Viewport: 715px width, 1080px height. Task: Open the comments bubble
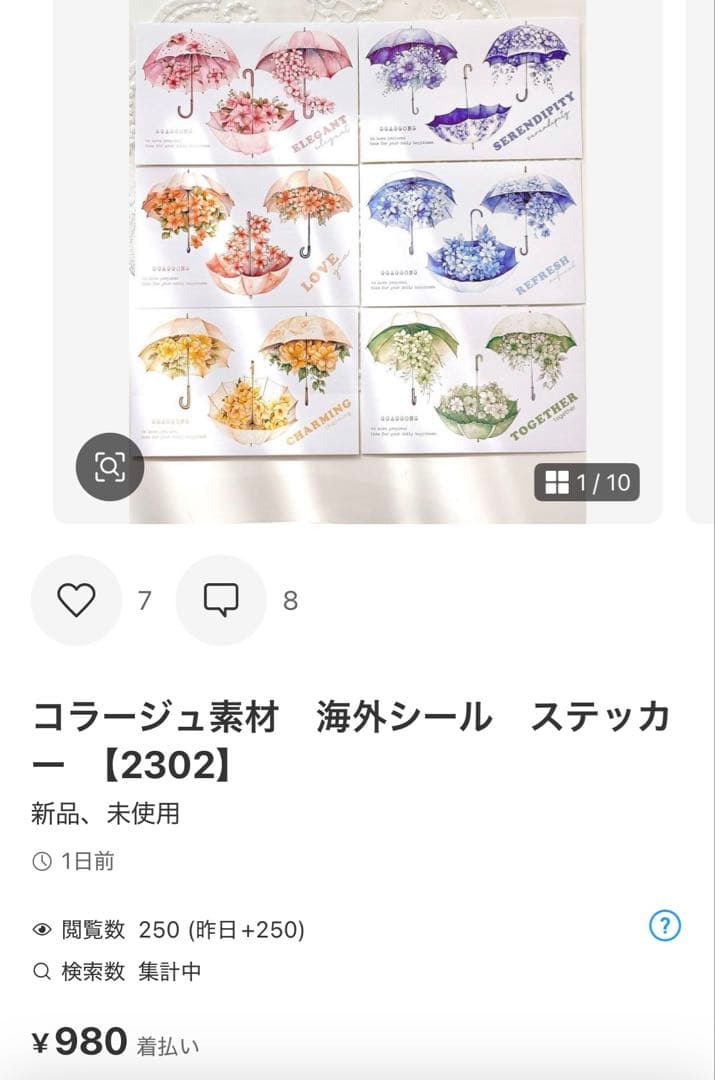[x=221, y=600]
